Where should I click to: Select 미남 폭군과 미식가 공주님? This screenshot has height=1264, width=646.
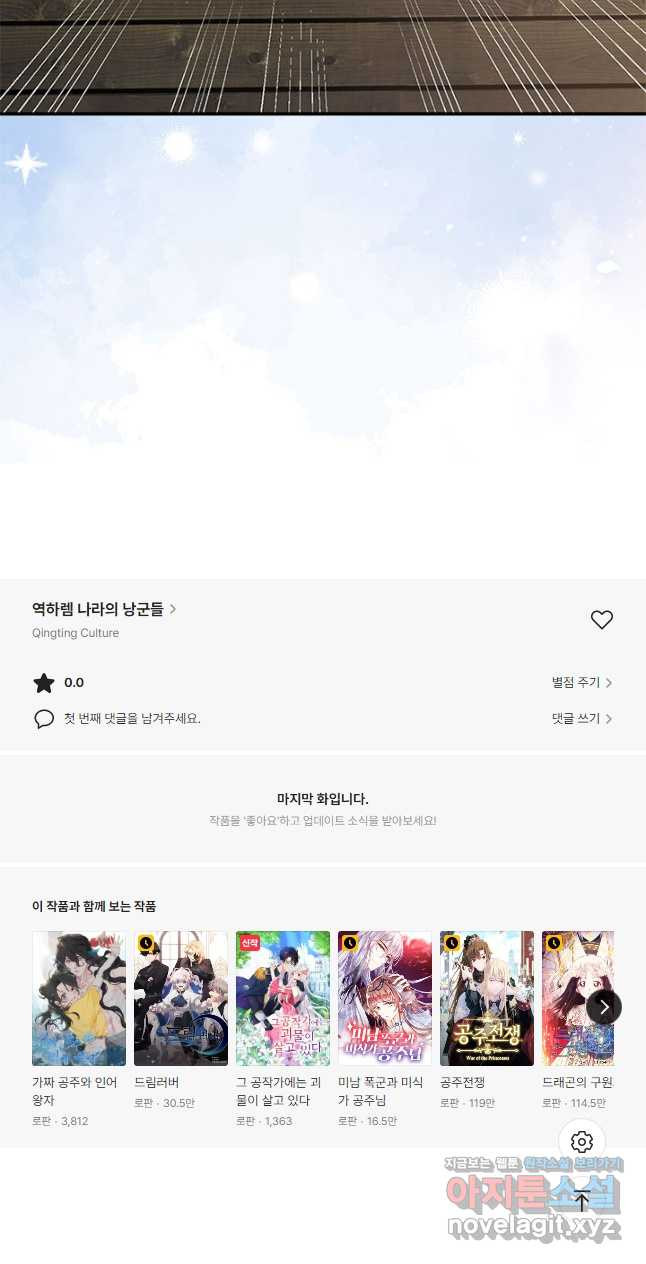click(385, 998)
